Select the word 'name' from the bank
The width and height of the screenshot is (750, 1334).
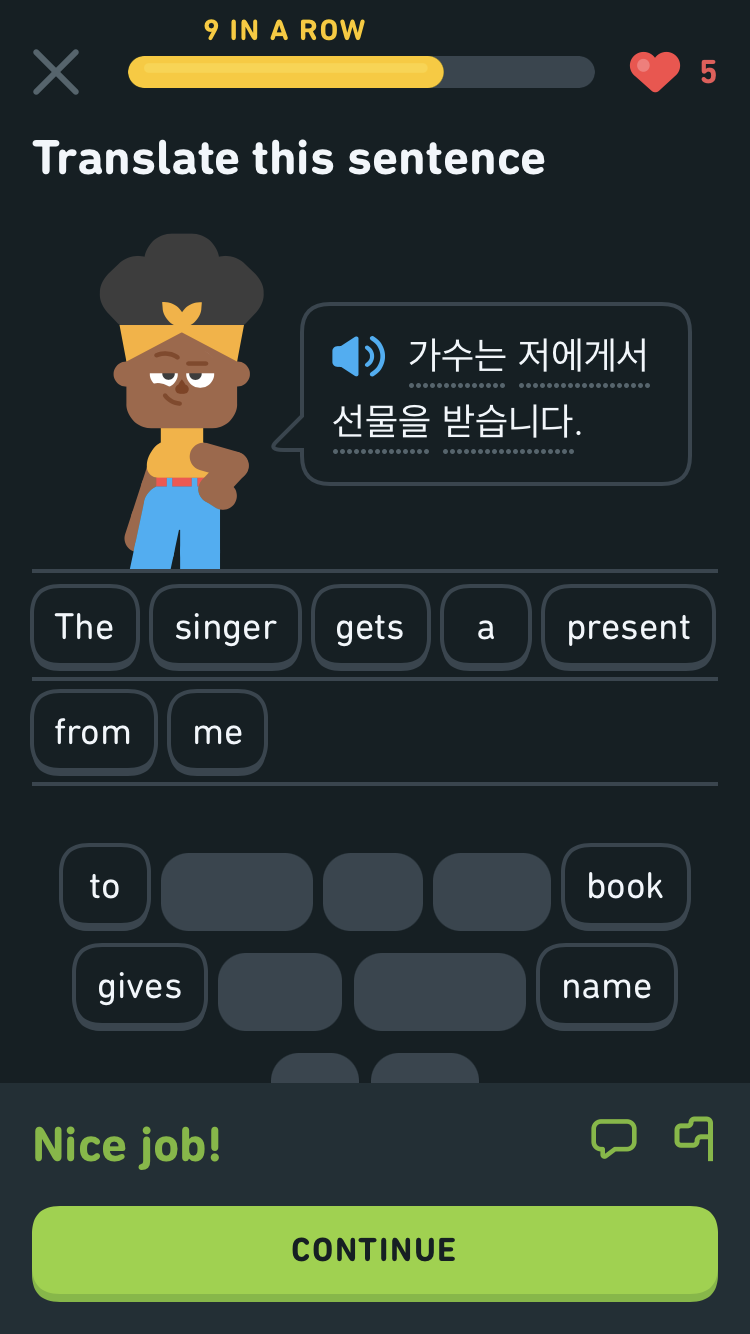coord(606,986)
